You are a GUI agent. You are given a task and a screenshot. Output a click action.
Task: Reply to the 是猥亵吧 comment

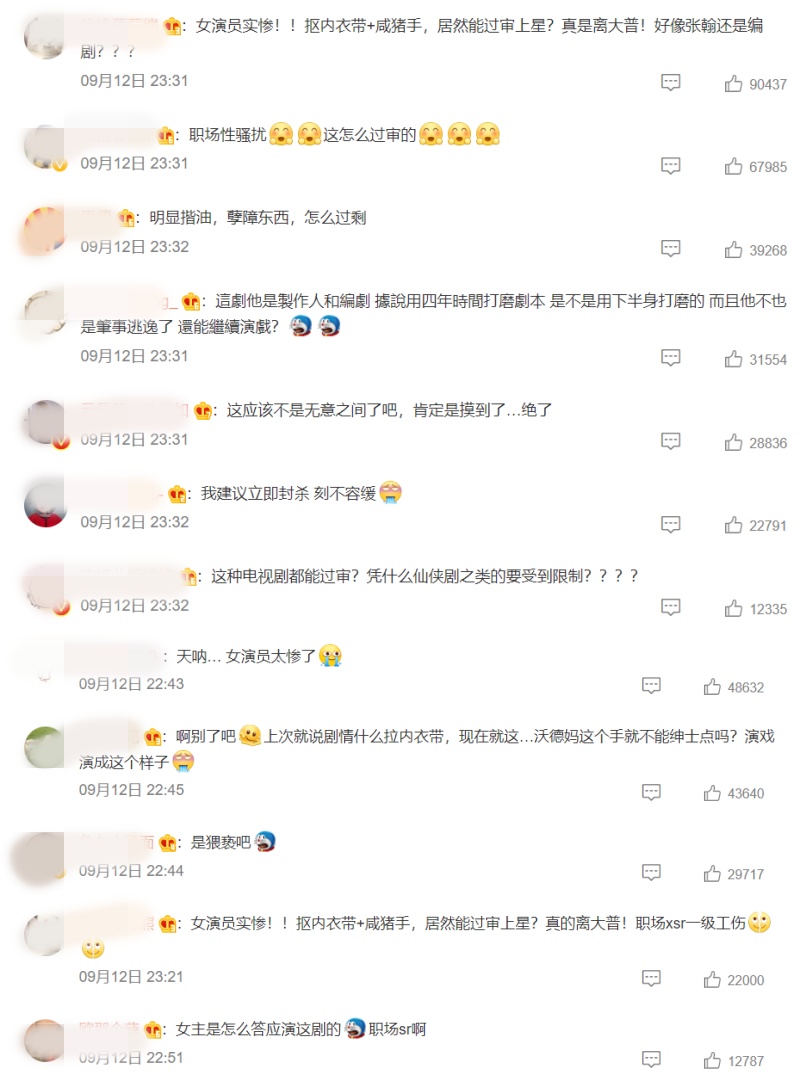click(x=651, y=873)
